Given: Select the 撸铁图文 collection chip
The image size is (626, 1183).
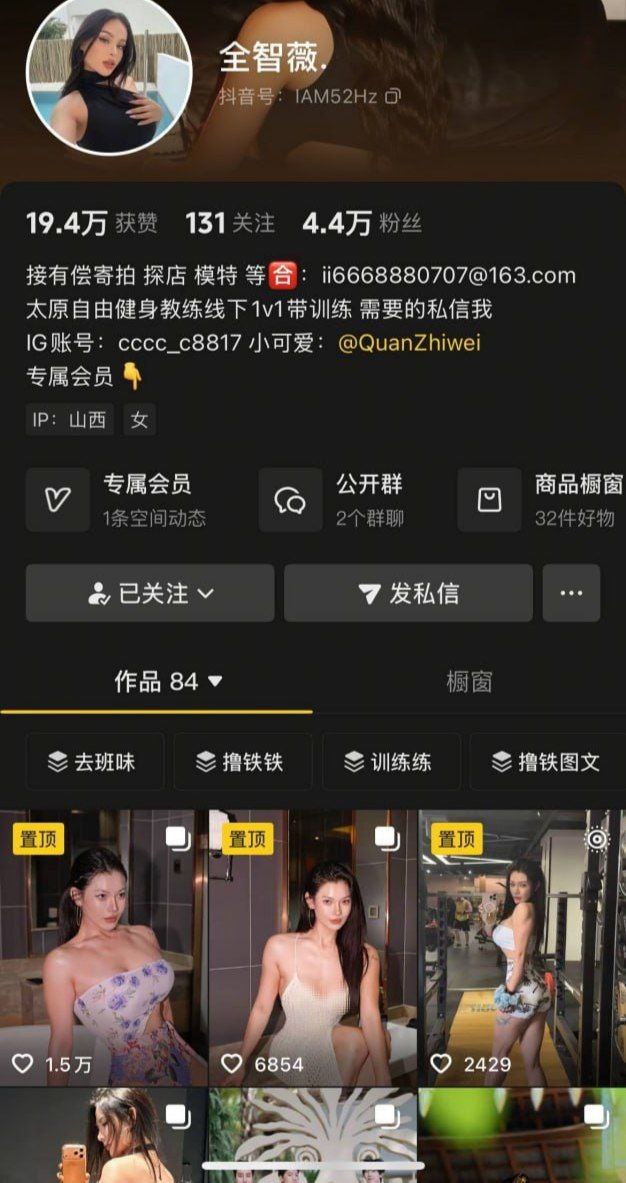Looking at the screenshot, I should (545, 762).
